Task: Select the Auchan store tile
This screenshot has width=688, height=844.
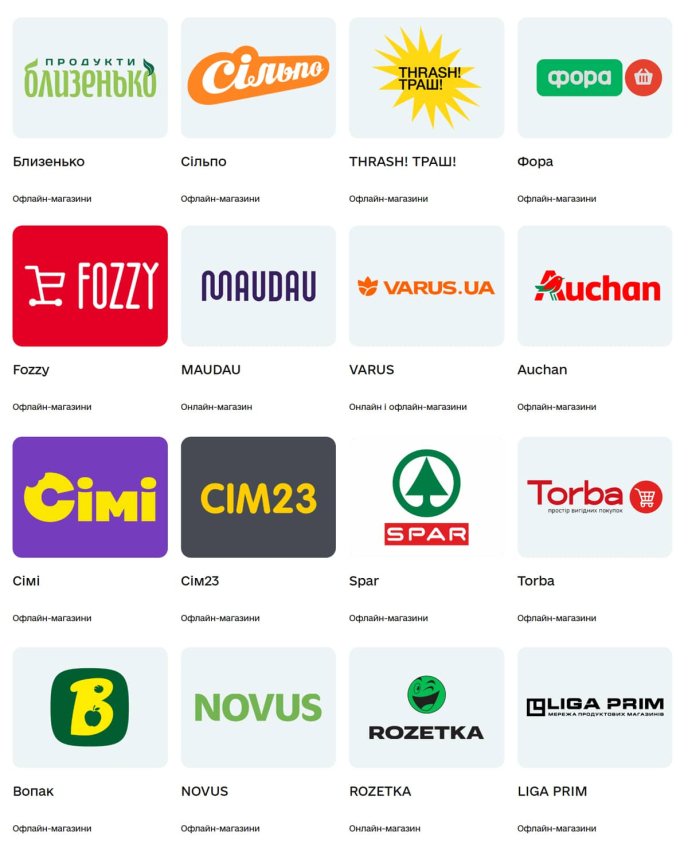Action: click(x=594, y=286)
